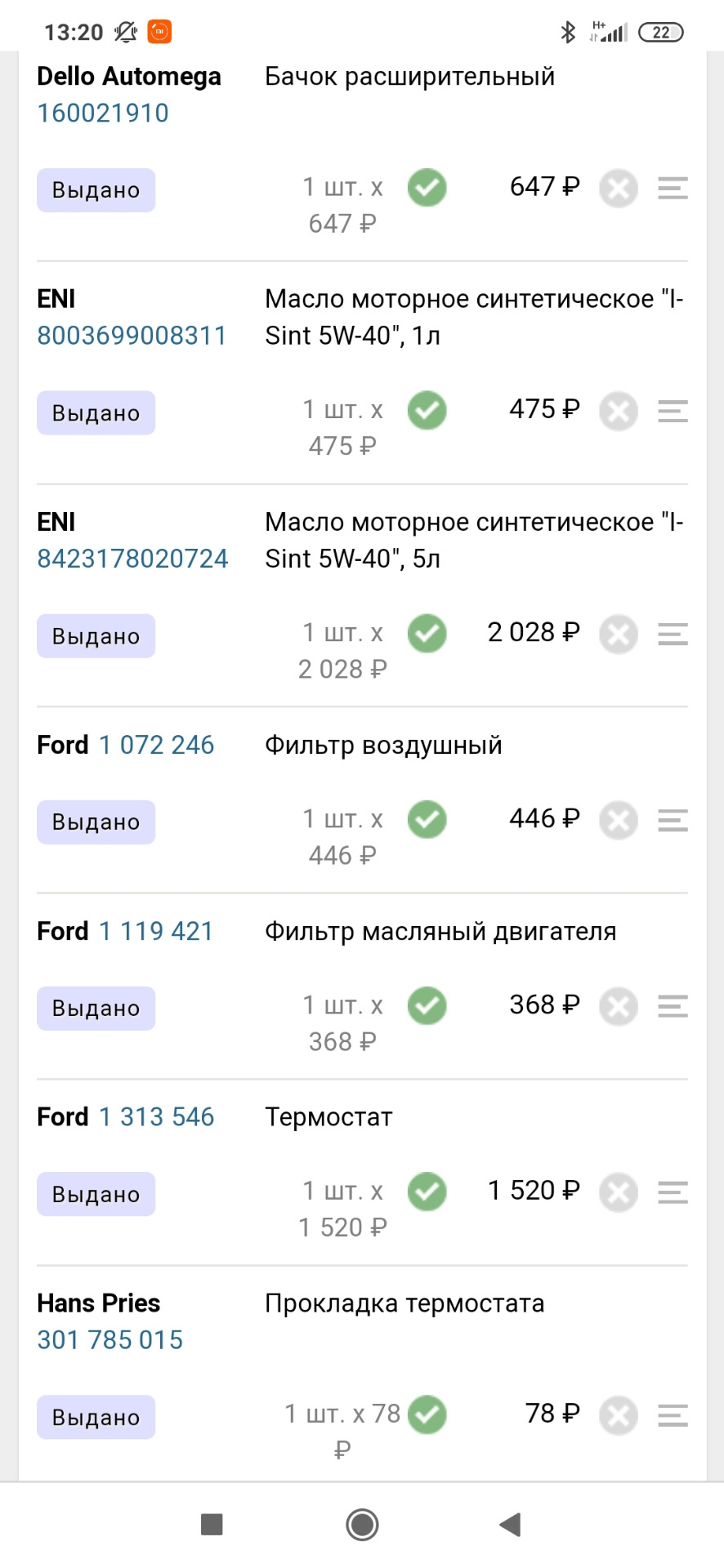Open ENI part link 8003699008311
Viewport: 724px width, 1568px height.
pos(132,335)
